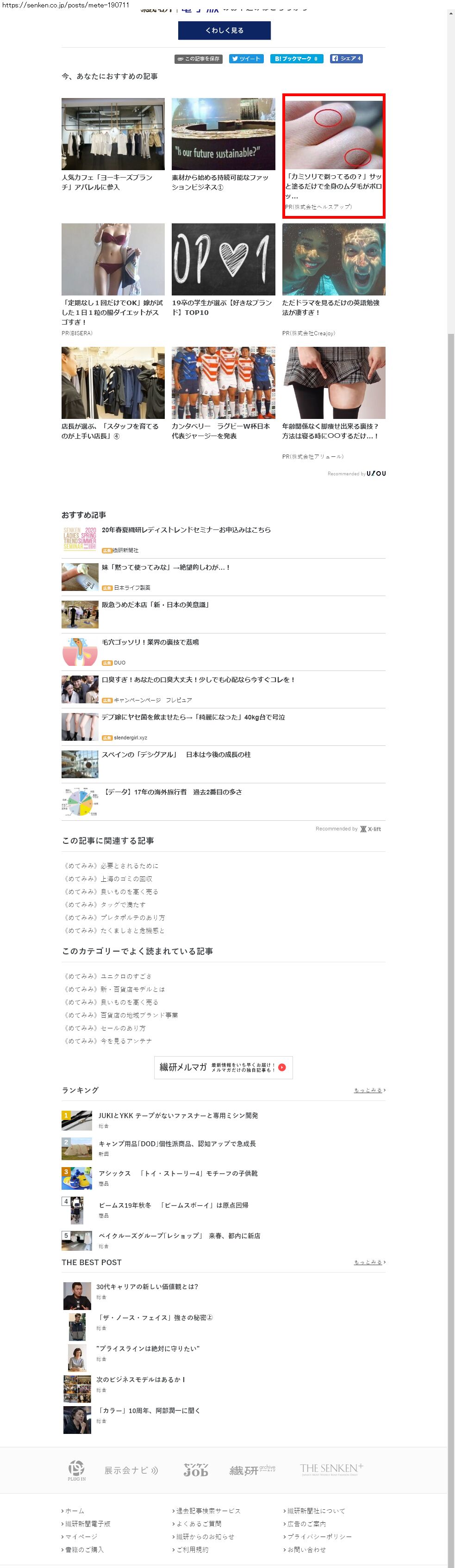Open ranking item JUKIとYKK ファスナー
This screenshot has height=1568, width=455.
[x=178, y=1116]
